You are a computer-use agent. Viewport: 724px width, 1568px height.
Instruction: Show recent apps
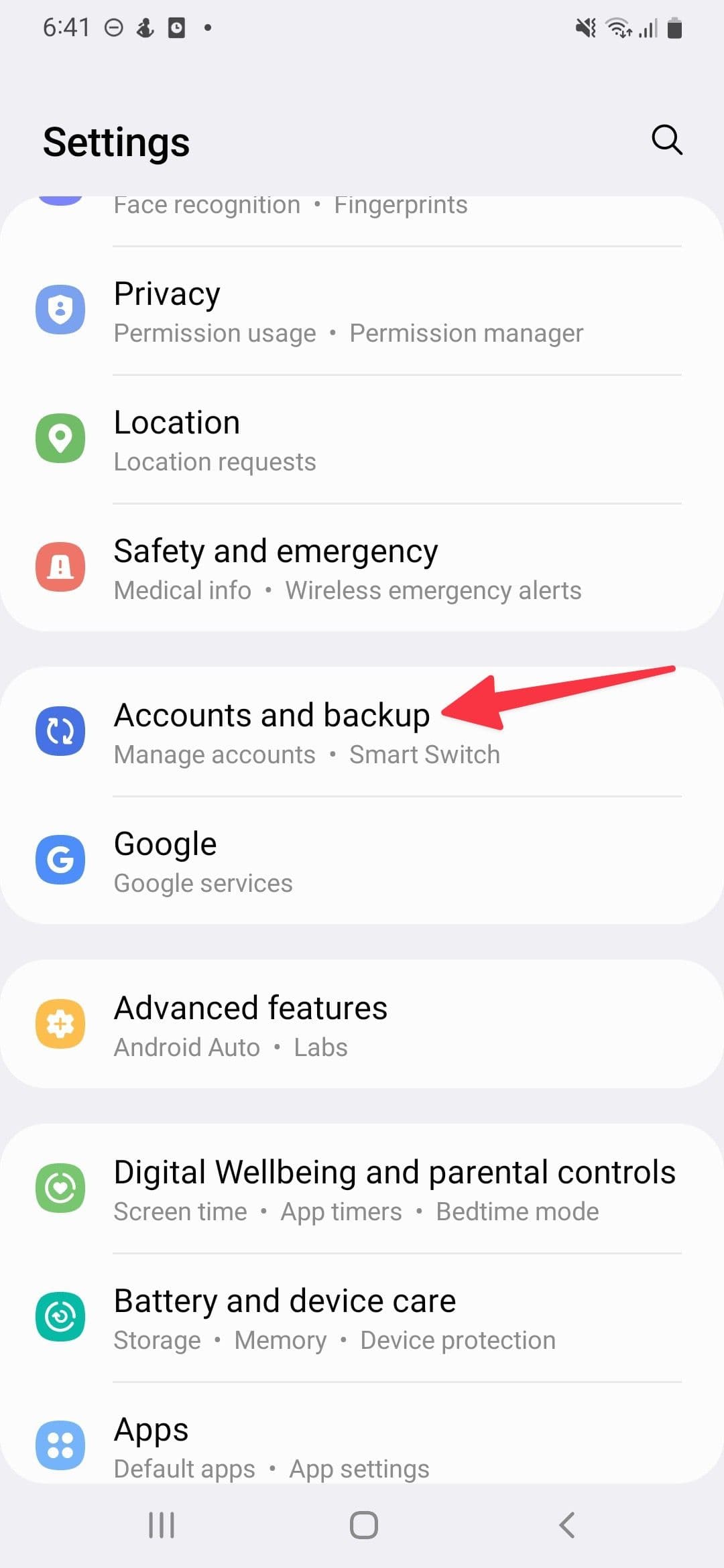coord(161,1525)
